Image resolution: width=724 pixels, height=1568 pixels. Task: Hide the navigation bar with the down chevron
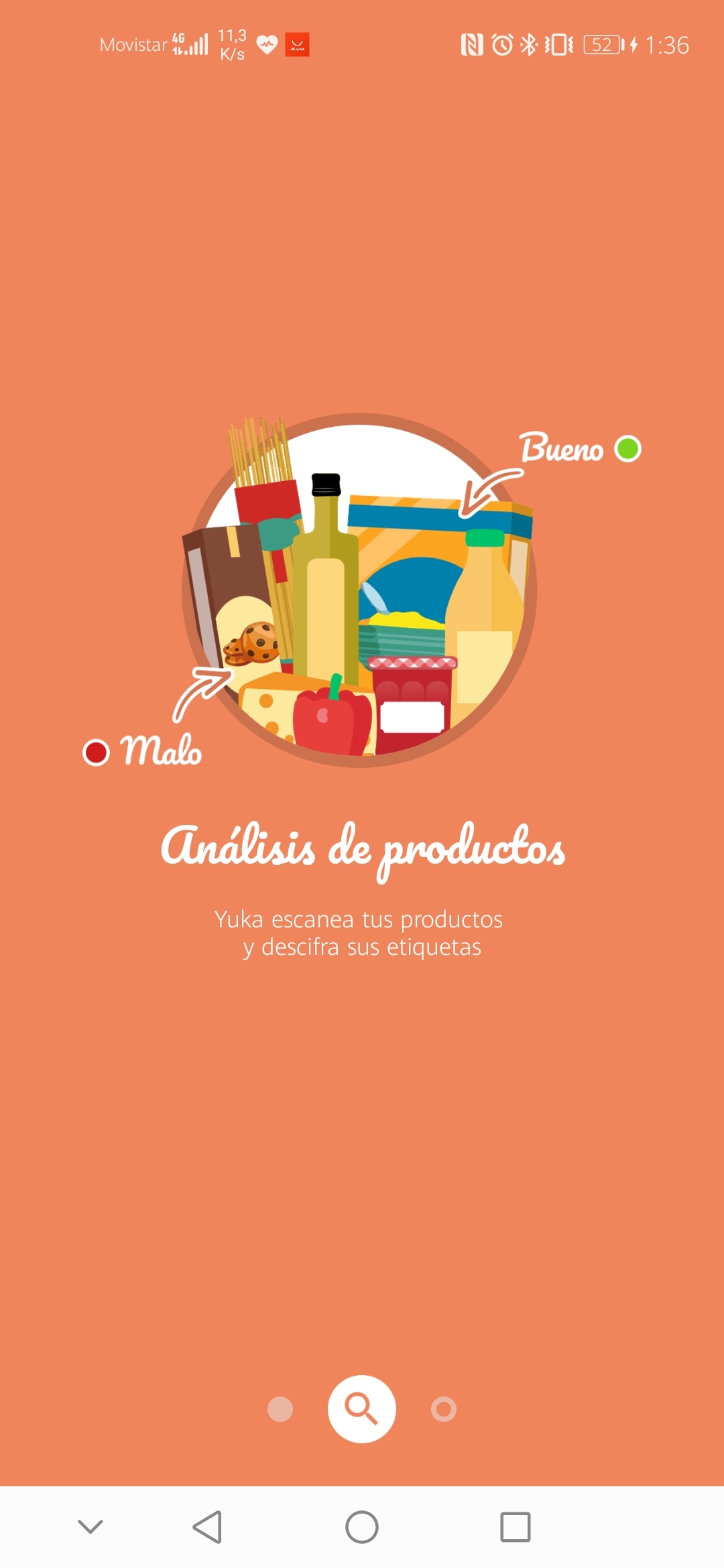90,1527
